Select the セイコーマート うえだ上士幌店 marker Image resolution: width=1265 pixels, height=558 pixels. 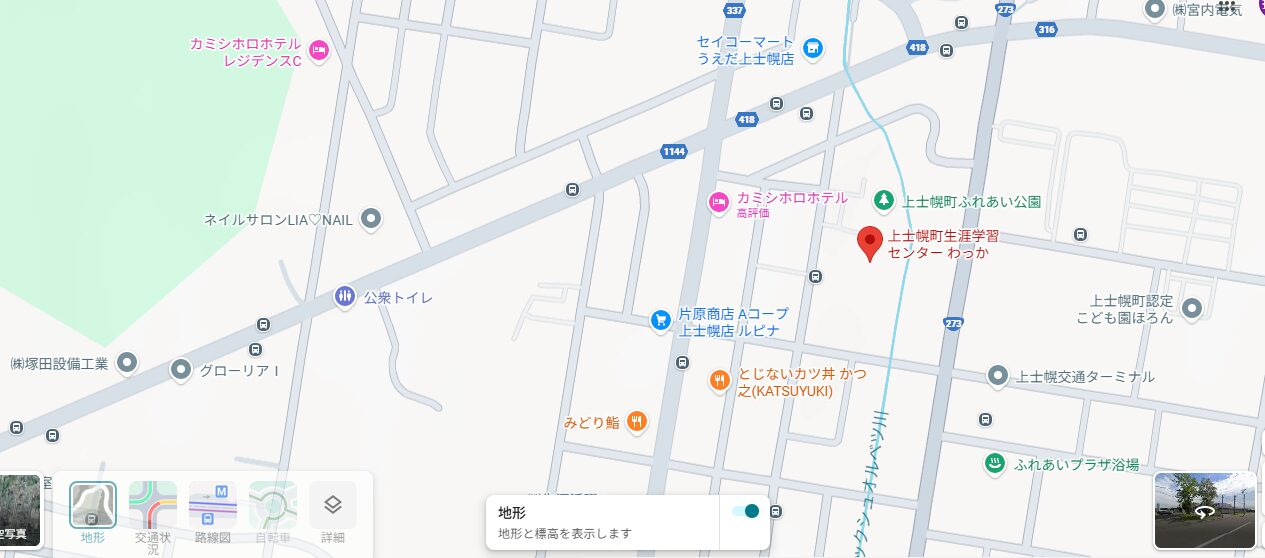click(x=813, y=47)
